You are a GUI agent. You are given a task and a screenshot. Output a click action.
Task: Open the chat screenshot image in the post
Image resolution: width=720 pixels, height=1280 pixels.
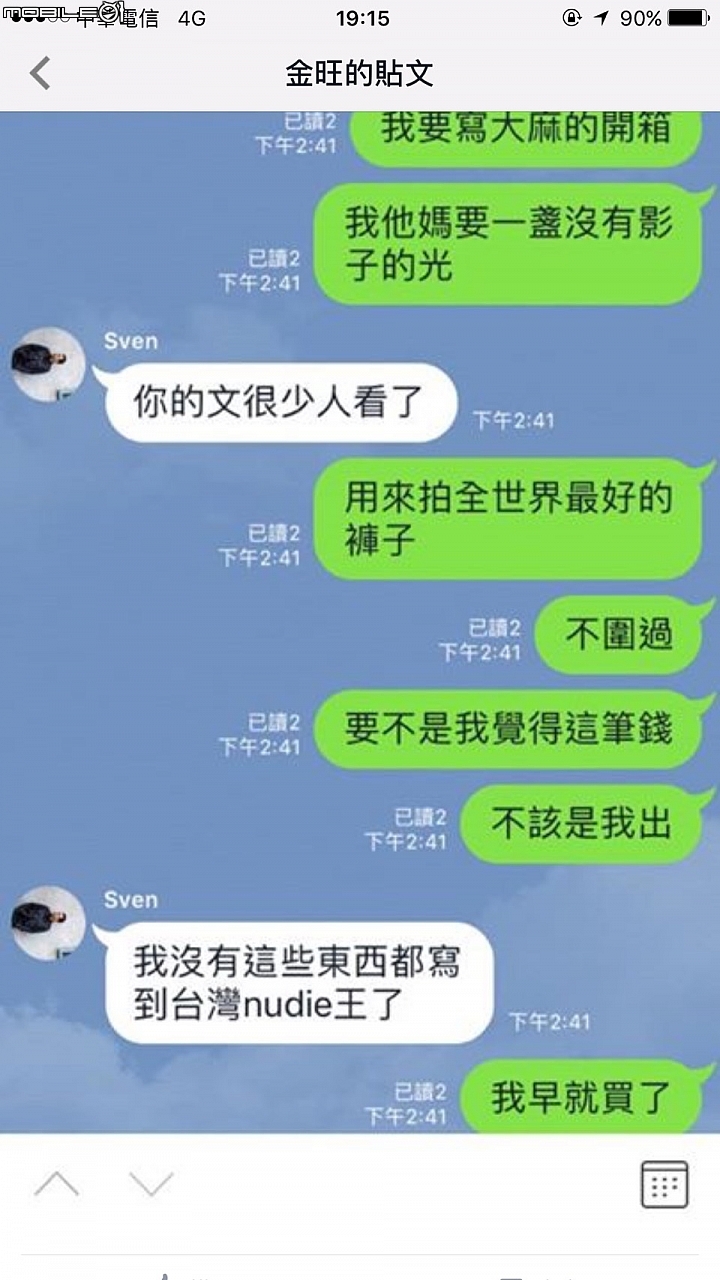point(360,620)
